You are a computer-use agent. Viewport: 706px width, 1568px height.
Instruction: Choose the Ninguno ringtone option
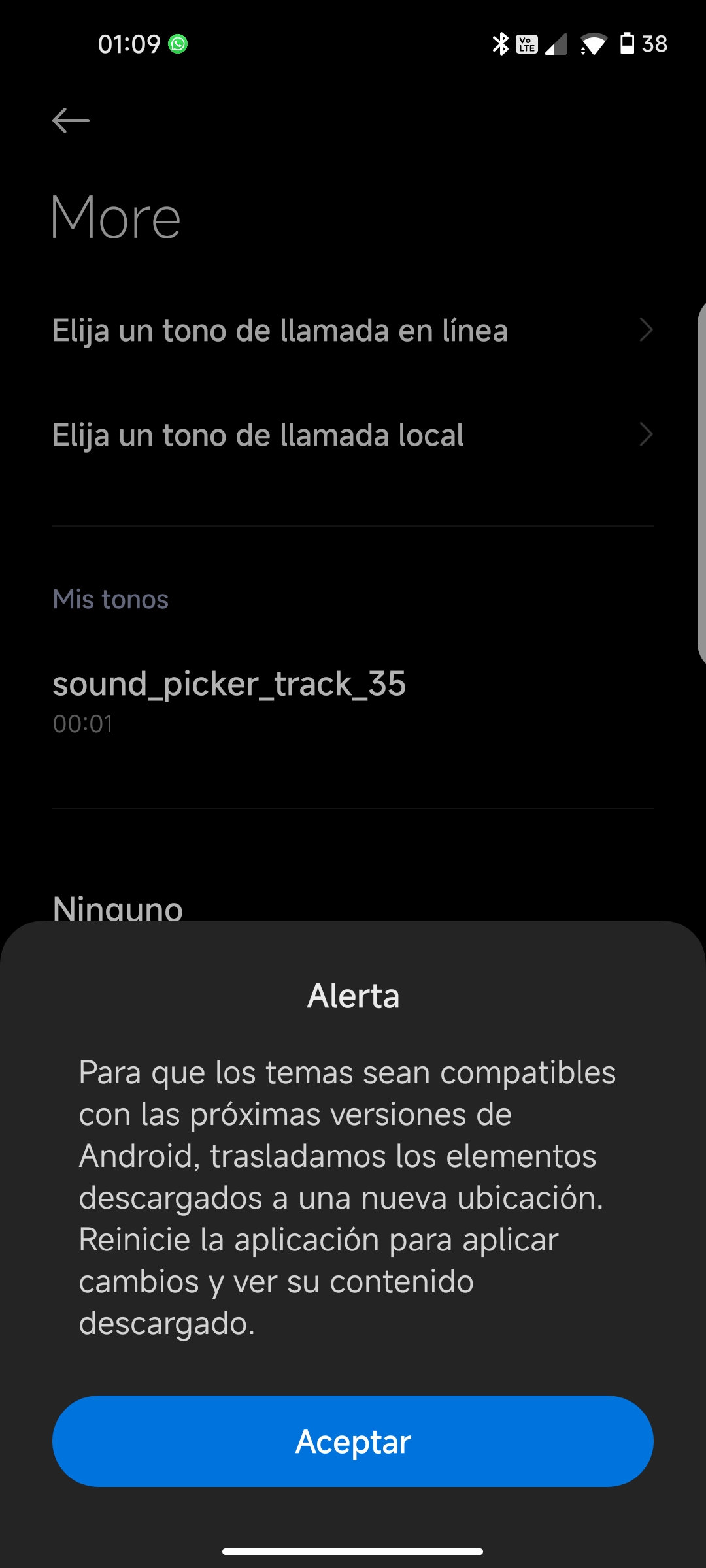pyautogui.click(x=118, y=907)
